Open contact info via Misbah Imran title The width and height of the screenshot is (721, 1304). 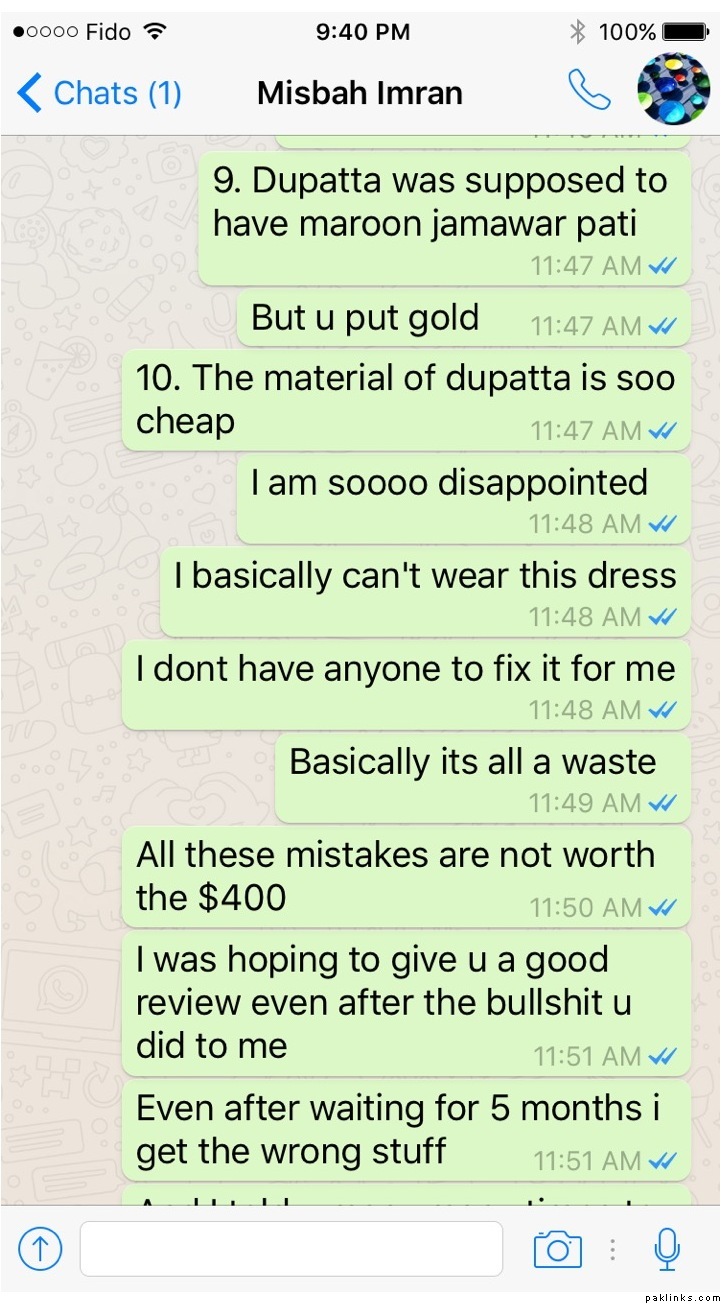pos(360,93)
